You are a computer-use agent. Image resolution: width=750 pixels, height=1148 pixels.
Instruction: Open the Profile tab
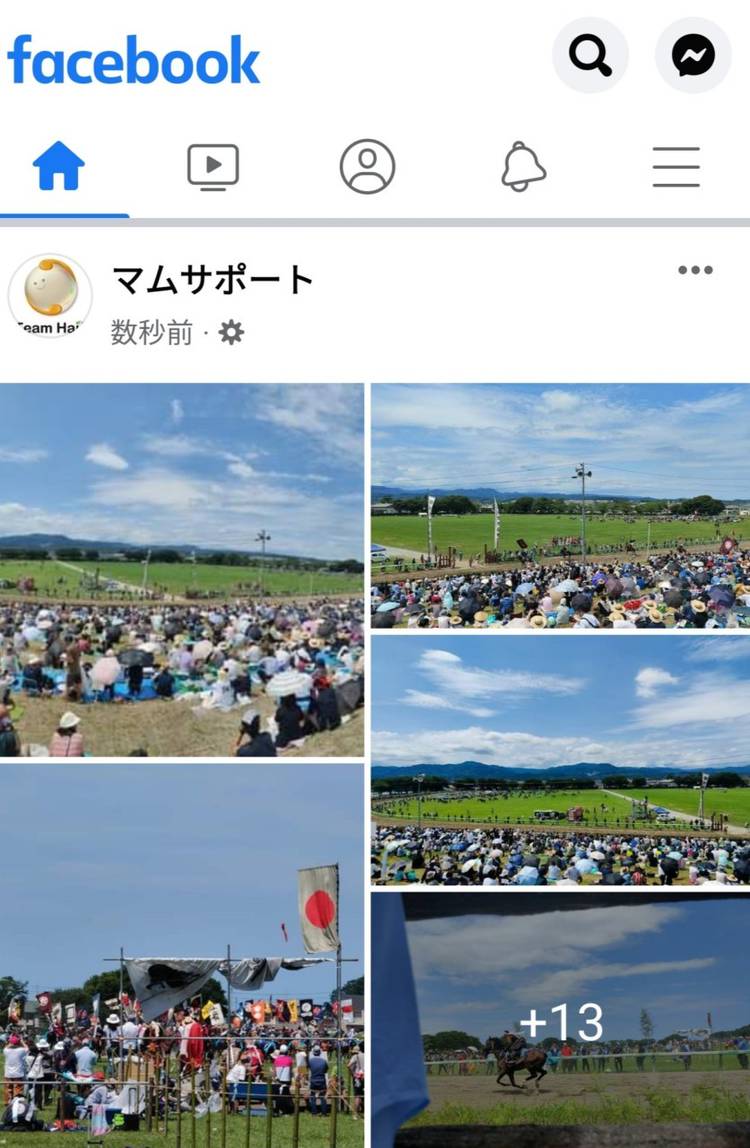coord(367,167)
